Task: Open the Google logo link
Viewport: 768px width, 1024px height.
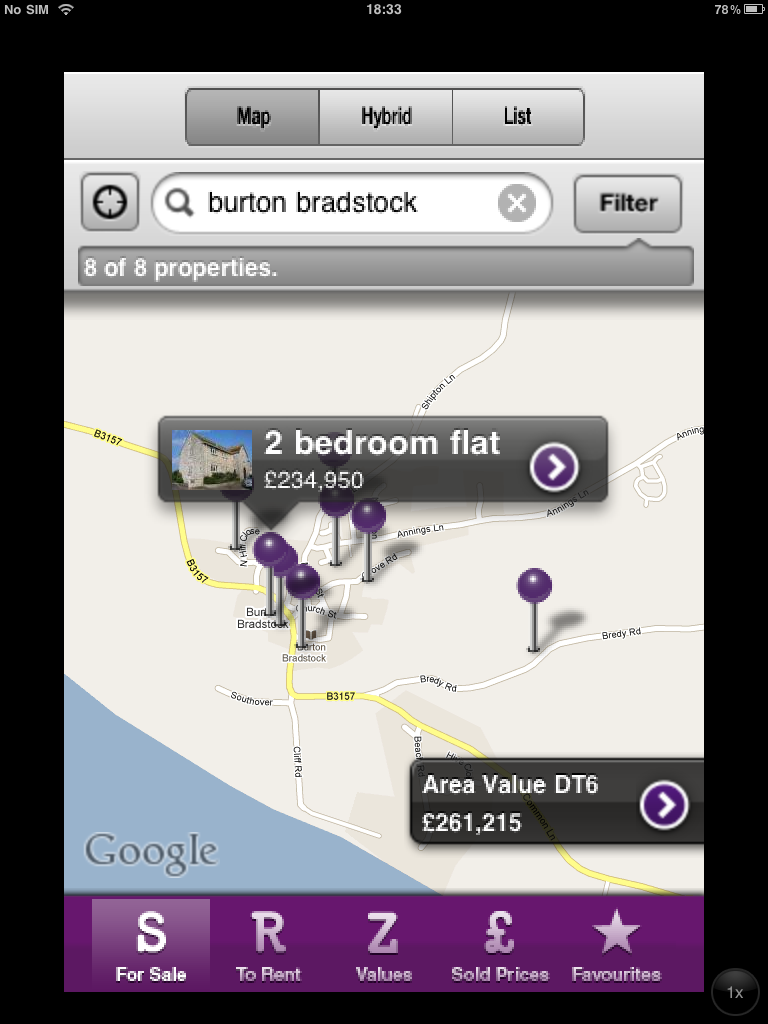Action: (x=151, y=850)
